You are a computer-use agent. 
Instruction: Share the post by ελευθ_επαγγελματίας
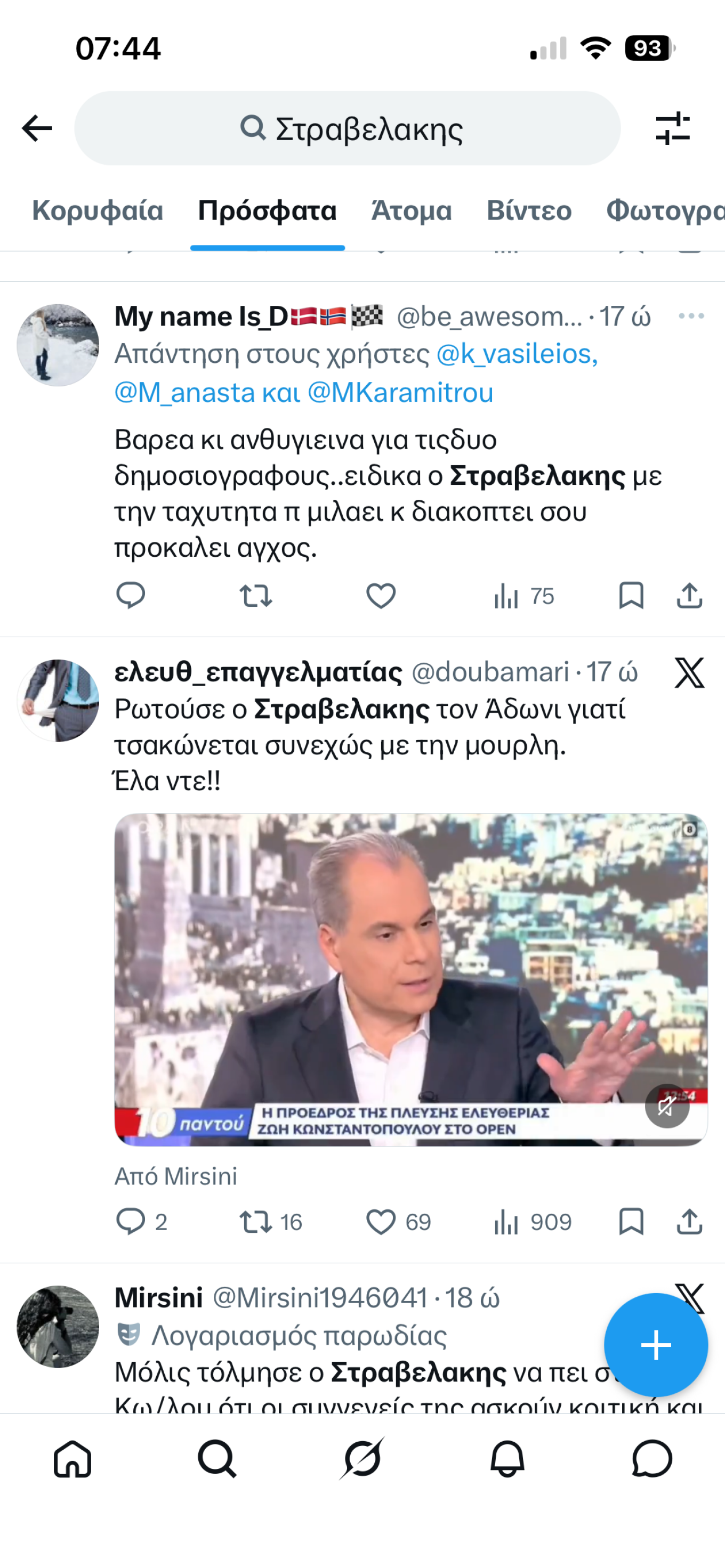(690, 1222)
